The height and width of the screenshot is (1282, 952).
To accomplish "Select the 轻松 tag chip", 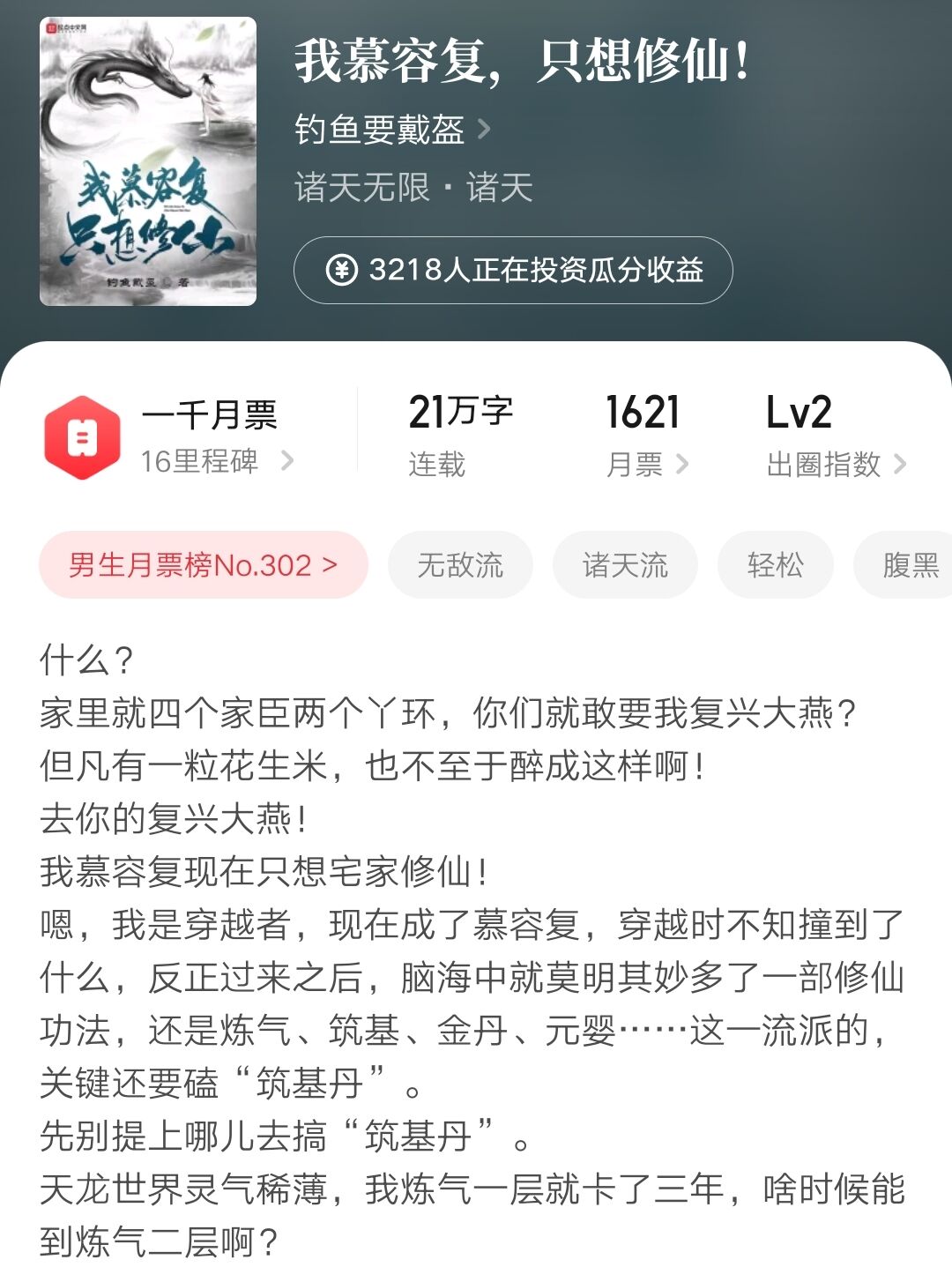I will tap(775, 565).
